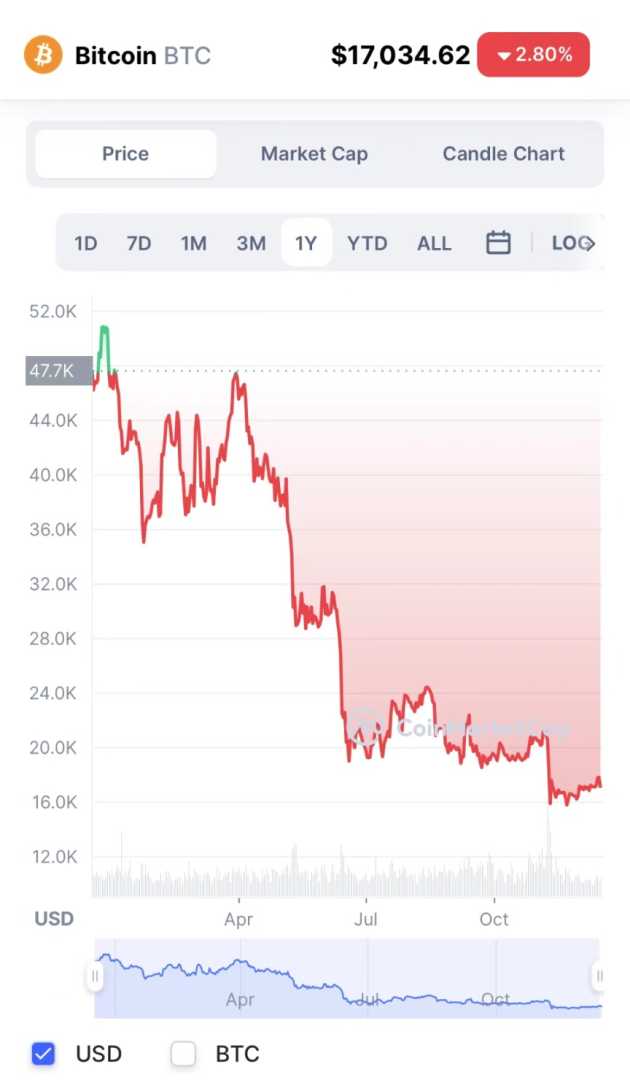This screenshot has width=630, height=1080.
Task: Show ALL time price history
Action: point(434,243)
